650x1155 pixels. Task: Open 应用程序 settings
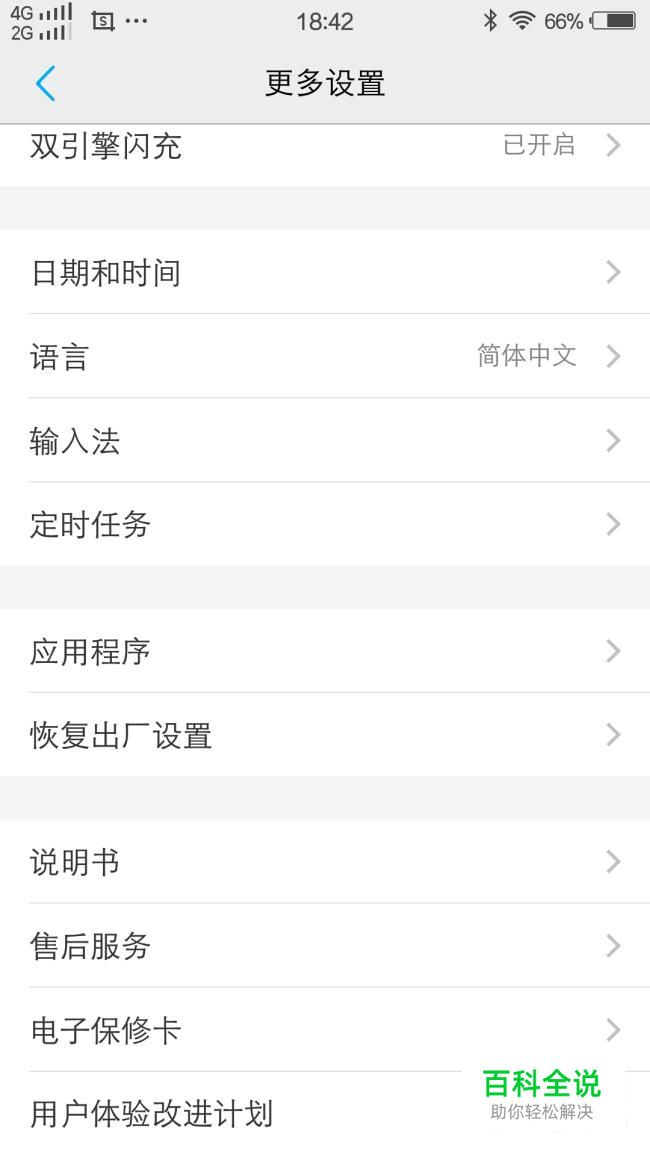click(x=325, y=651)
